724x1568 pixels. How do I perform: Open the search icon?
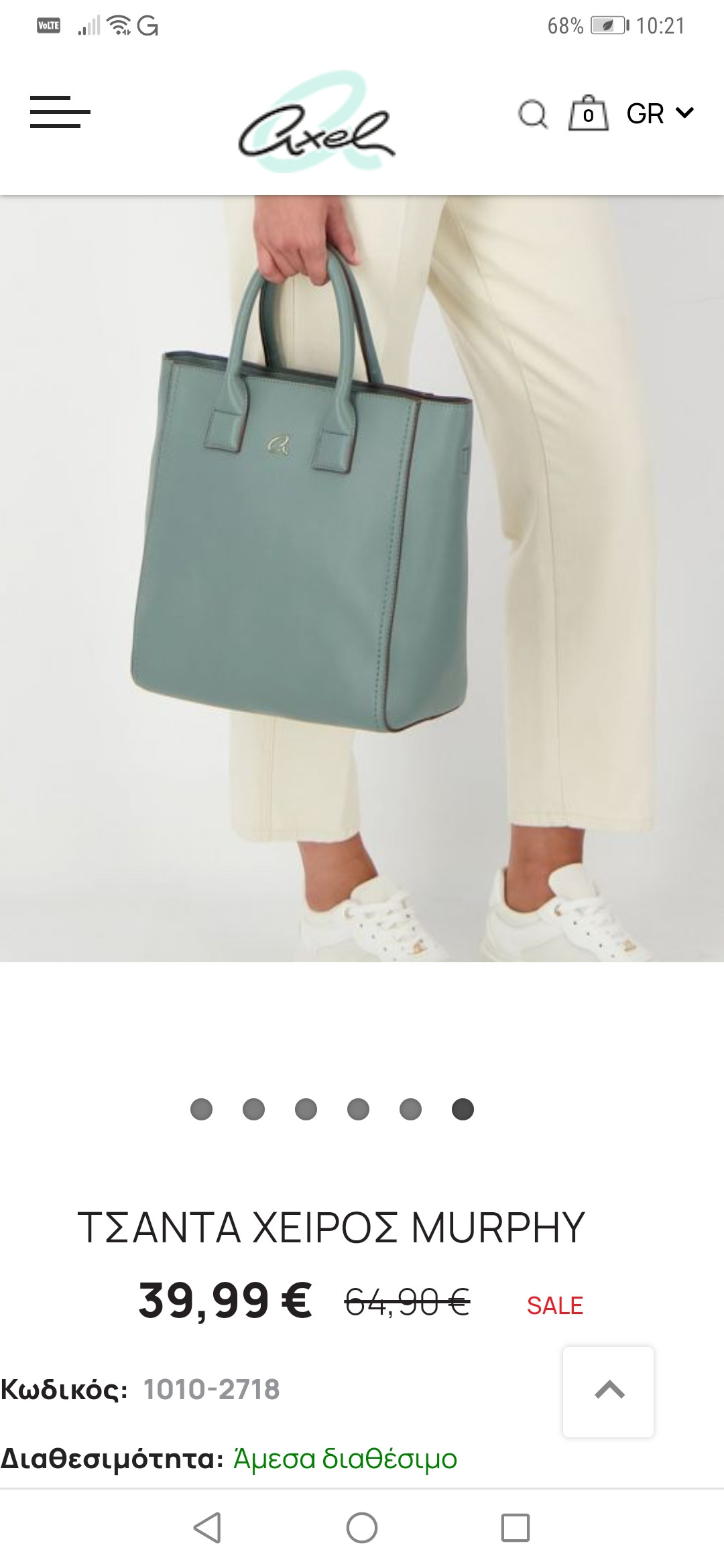click(x=533, y=114)
